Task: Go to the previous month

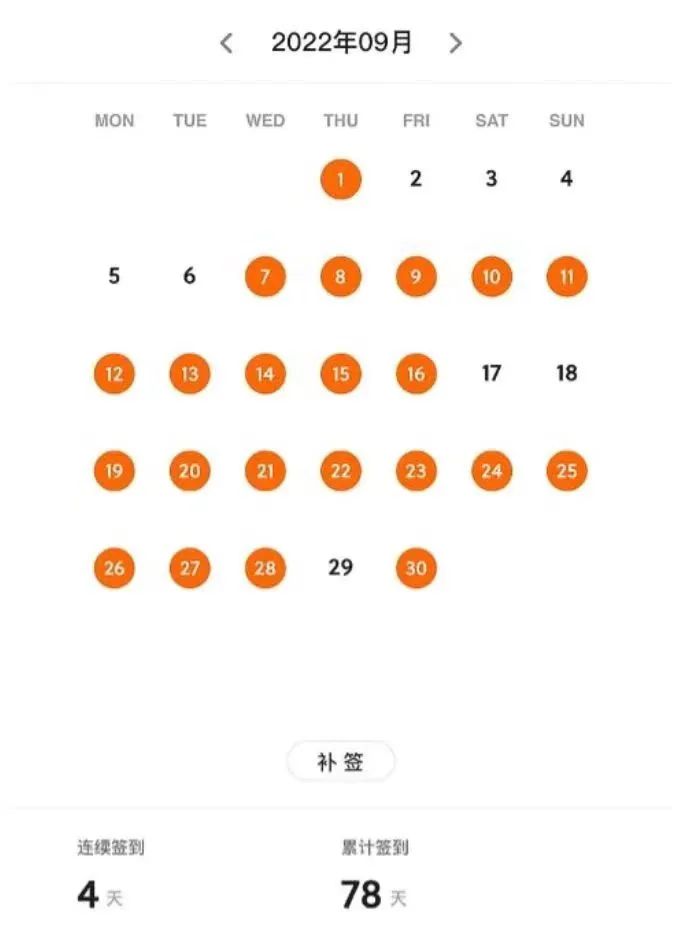Action: click(x=227, y=43)
